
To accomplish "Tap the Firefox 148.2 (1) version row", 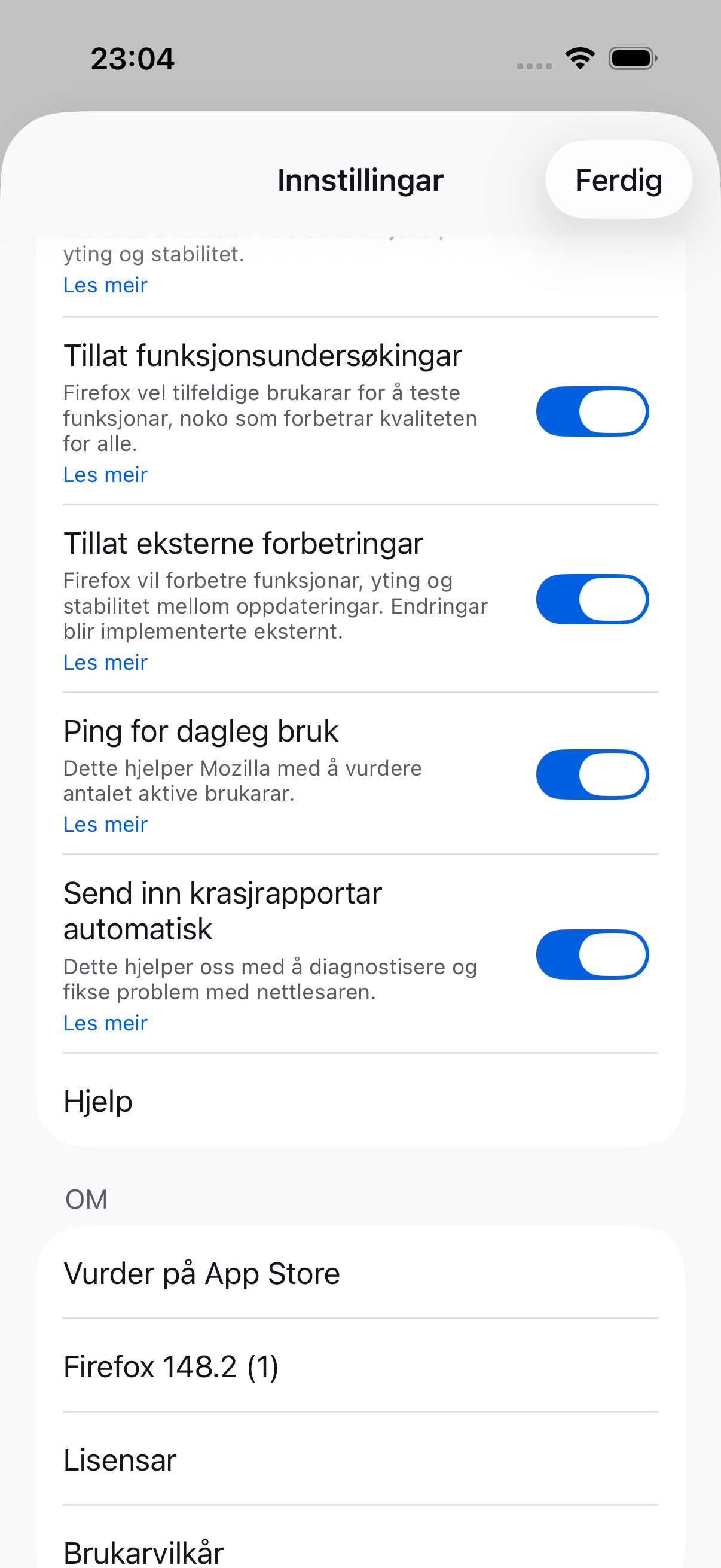I will [x=360, y=1366].
